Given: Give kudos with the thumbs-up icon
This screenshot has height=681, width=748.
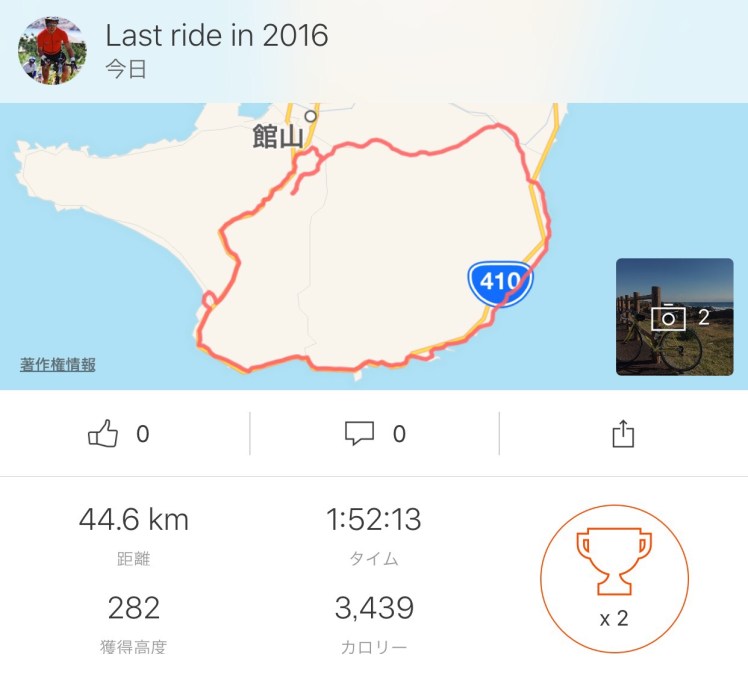Looking at the screenshot, I should pyautogui.click(x=104, y=434).
